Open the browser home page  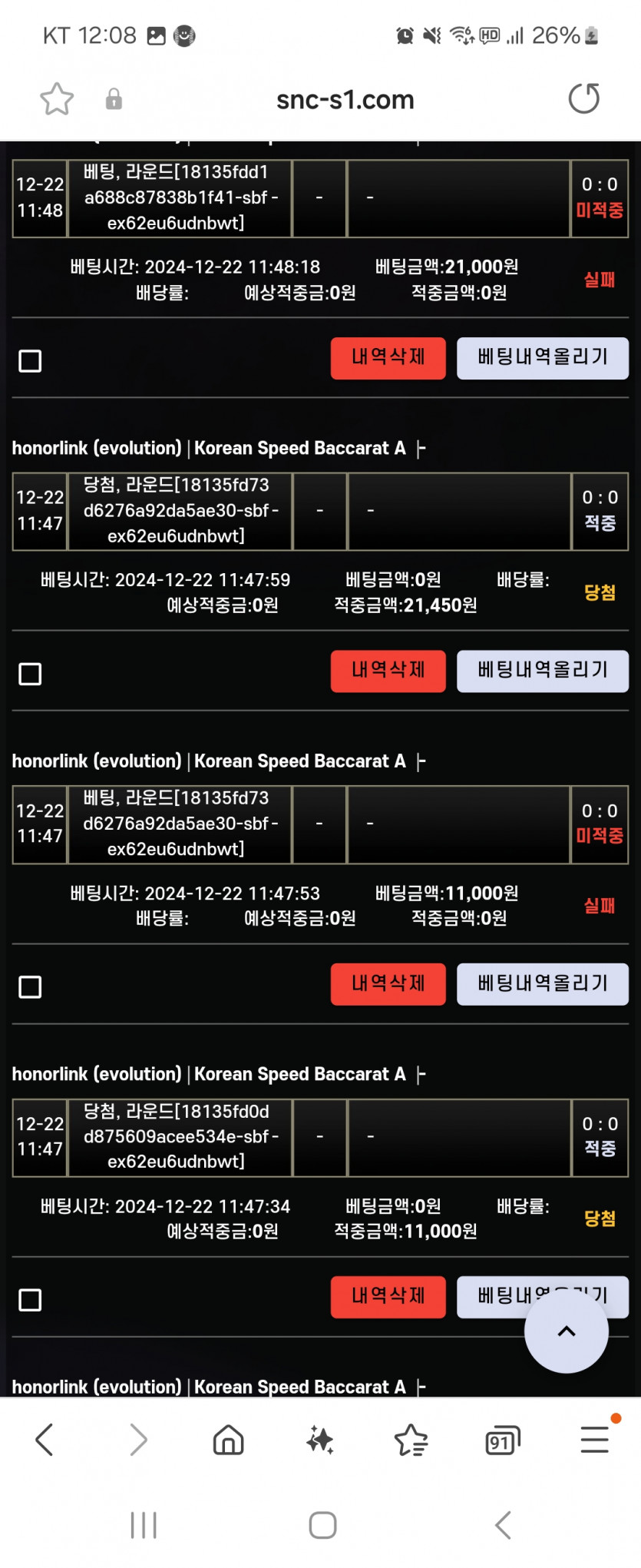[228, 1440]
